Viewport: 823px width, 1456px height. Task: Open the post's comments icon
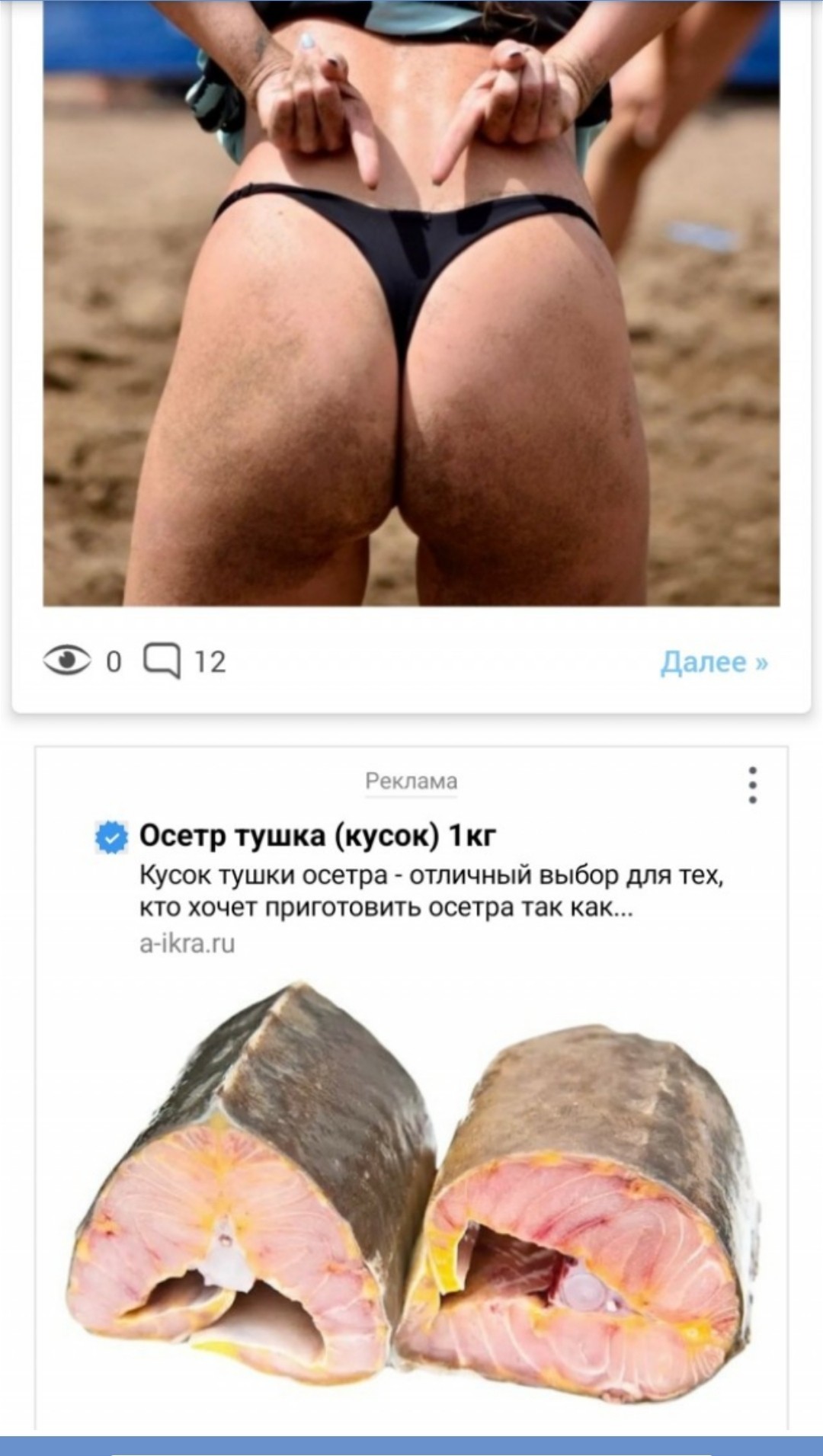click(162, 661)
